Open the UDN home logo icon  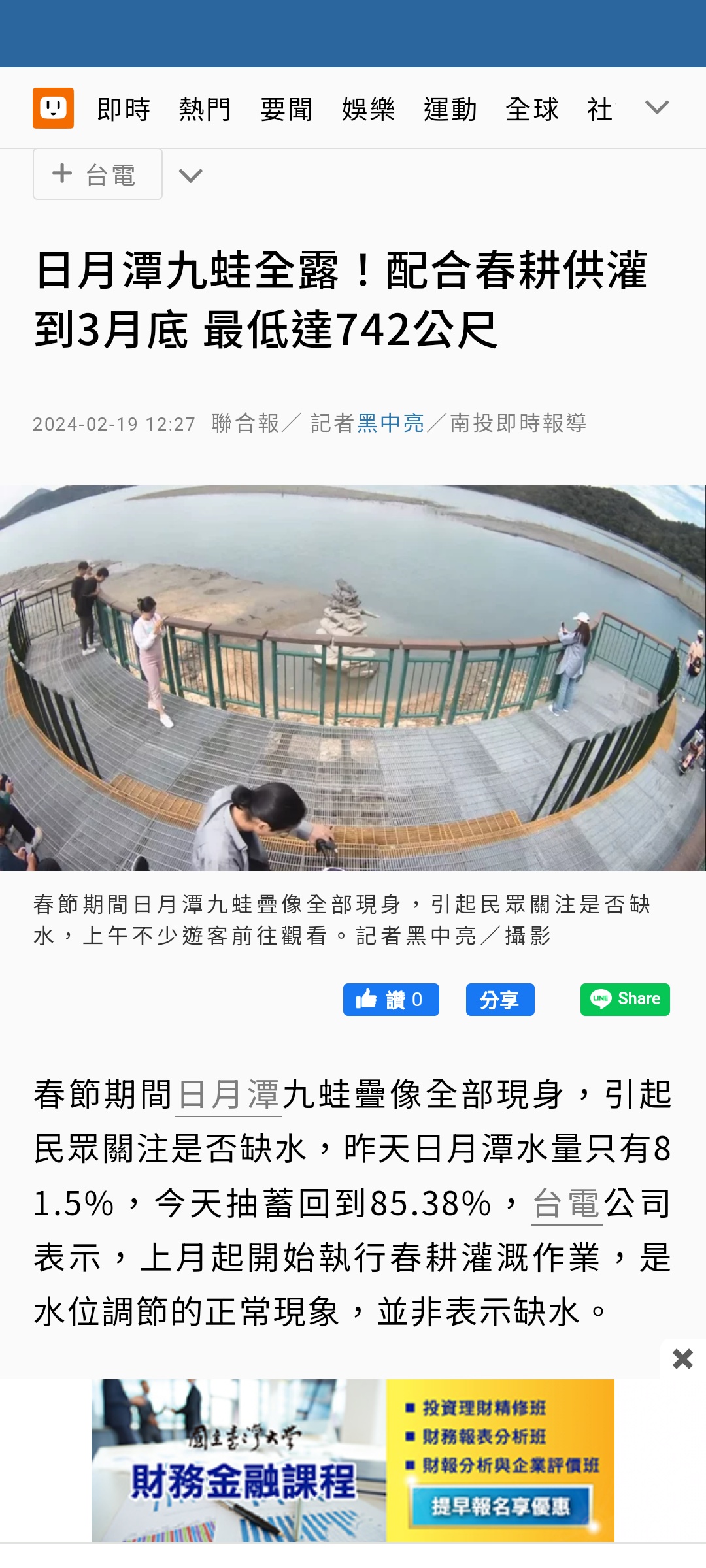click(x=53, y=108)
